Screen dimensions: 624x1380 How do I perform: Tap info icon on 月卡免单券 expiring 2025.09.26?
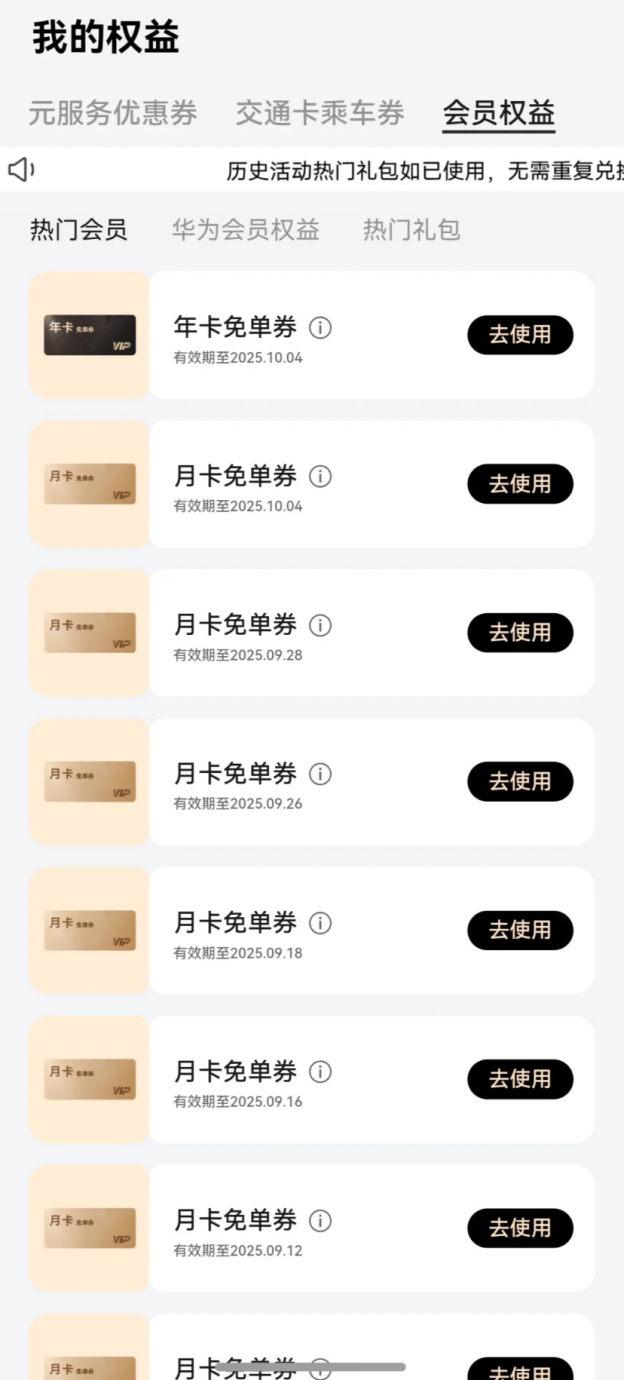click(320, 774)
